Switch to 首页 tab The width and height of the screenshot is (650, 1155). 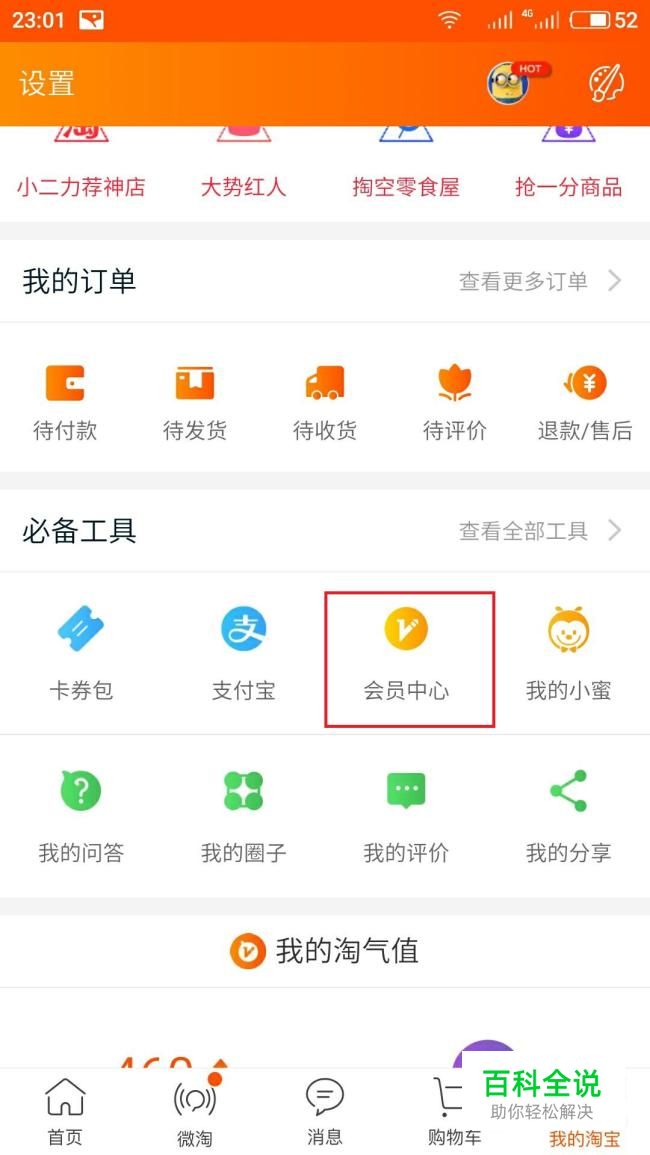tap(65, 1112)
